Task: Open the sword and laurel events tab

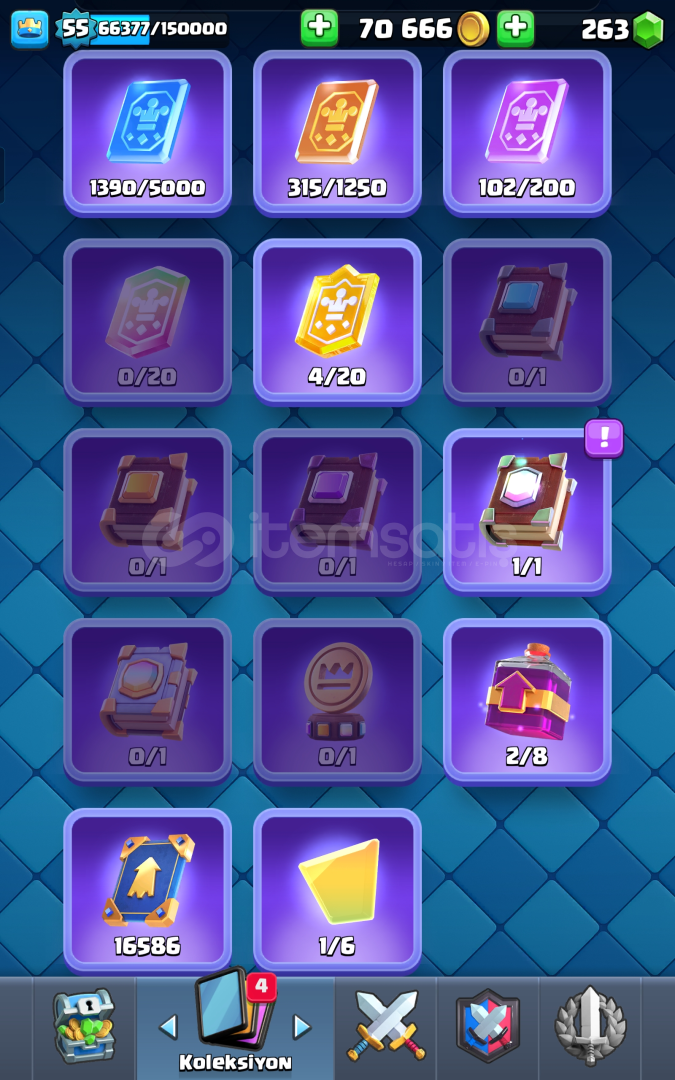Action: click(x=590, y=1025)
